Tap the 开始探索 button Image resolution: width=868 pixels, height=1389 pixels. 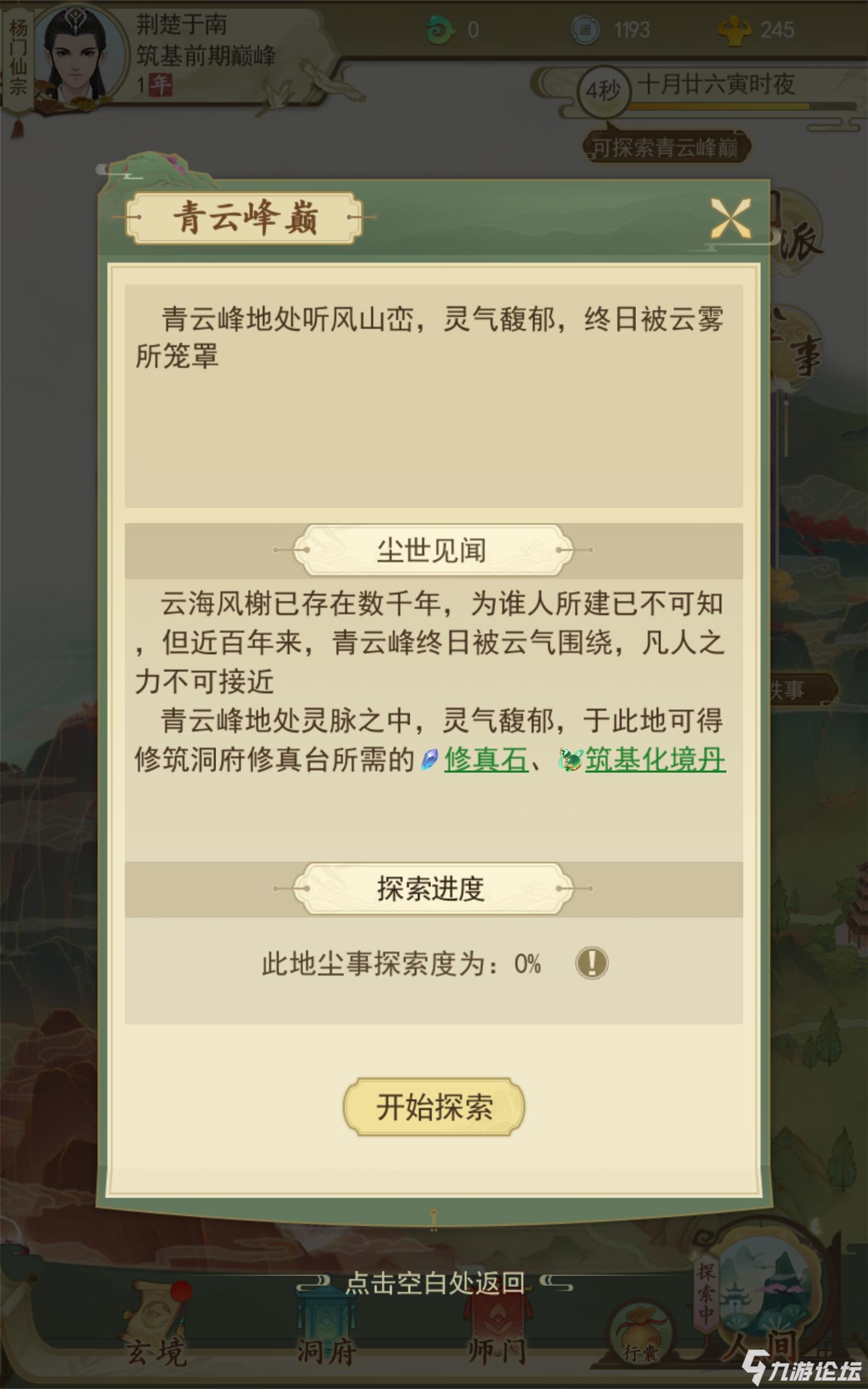coord(434,1107)
